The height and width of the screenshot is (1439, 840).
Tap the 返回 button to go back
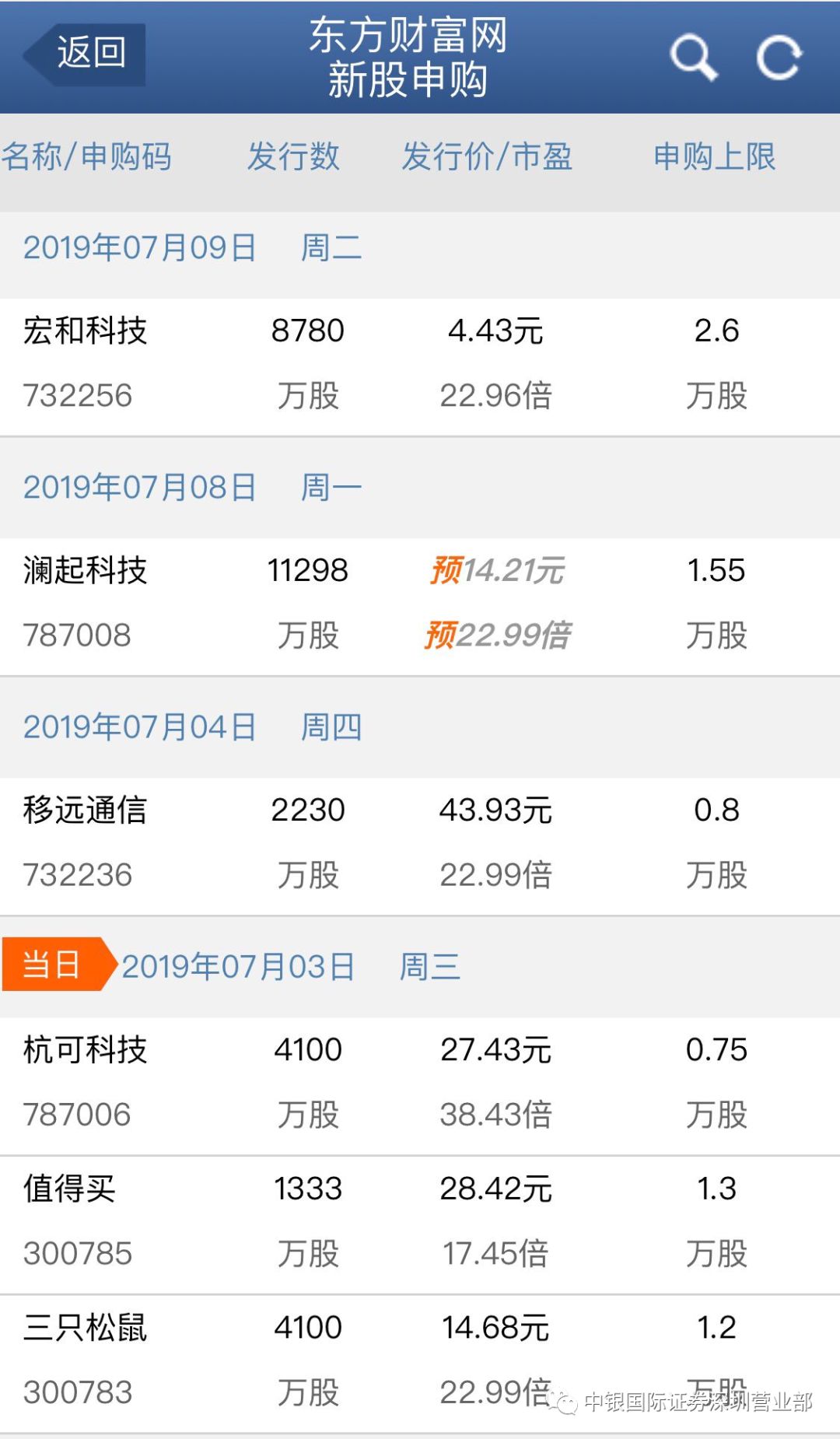(x=89, y=53)
